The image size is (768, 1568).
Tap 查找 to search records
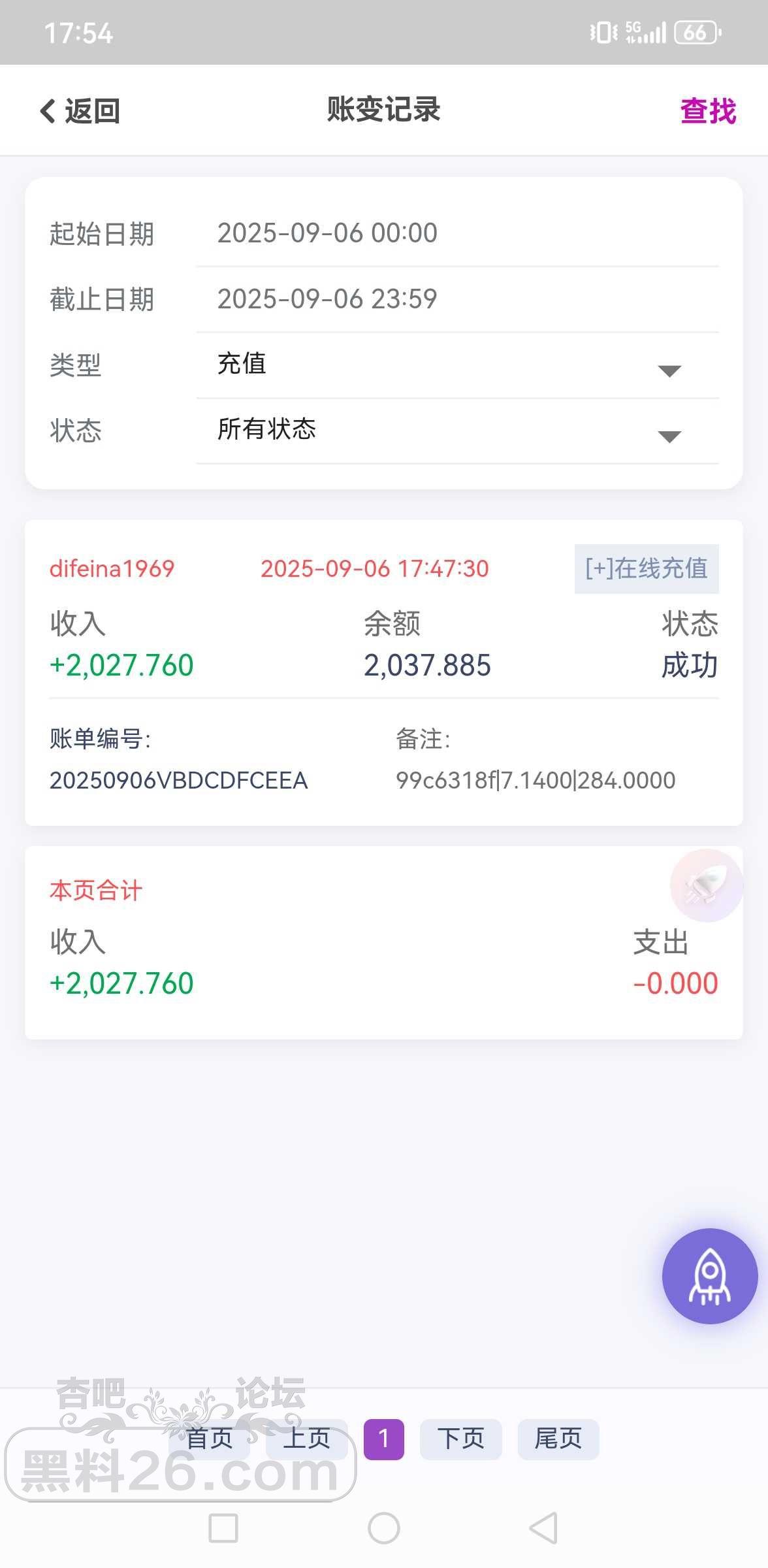[708, 111]
